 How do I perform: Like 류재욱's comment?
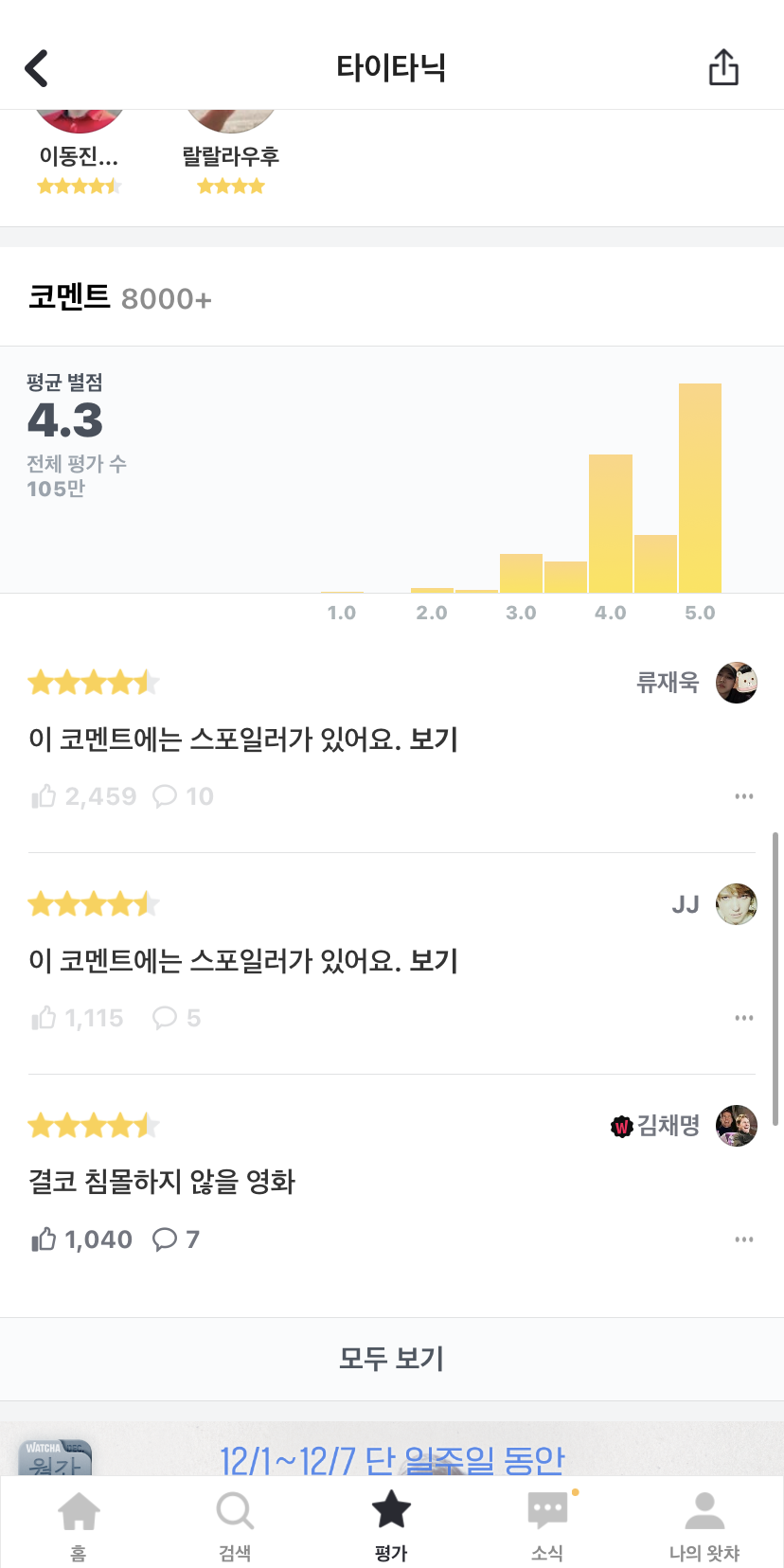(x=44, y=796)
